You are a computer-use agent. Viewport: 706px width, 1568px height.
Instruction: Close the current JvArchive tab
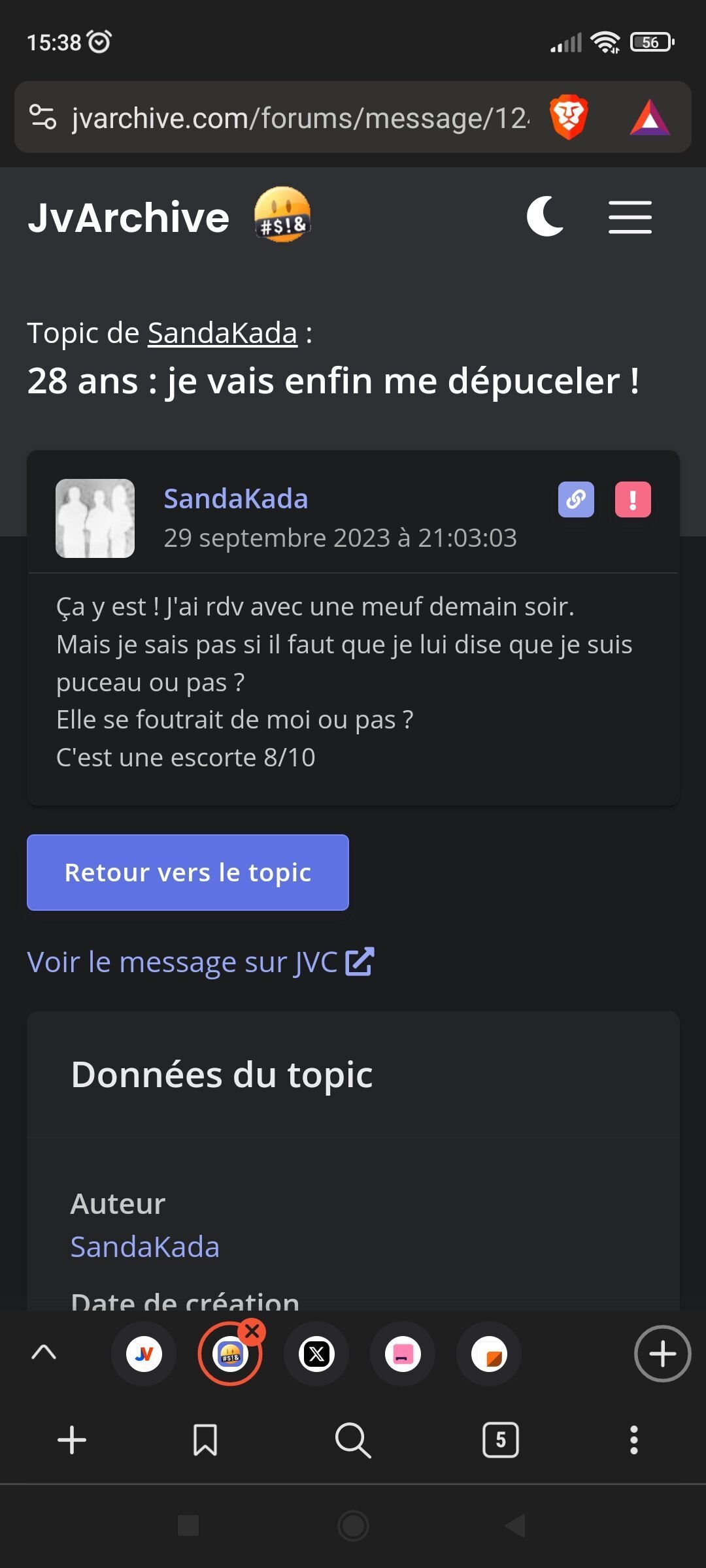coord(252,1331)
